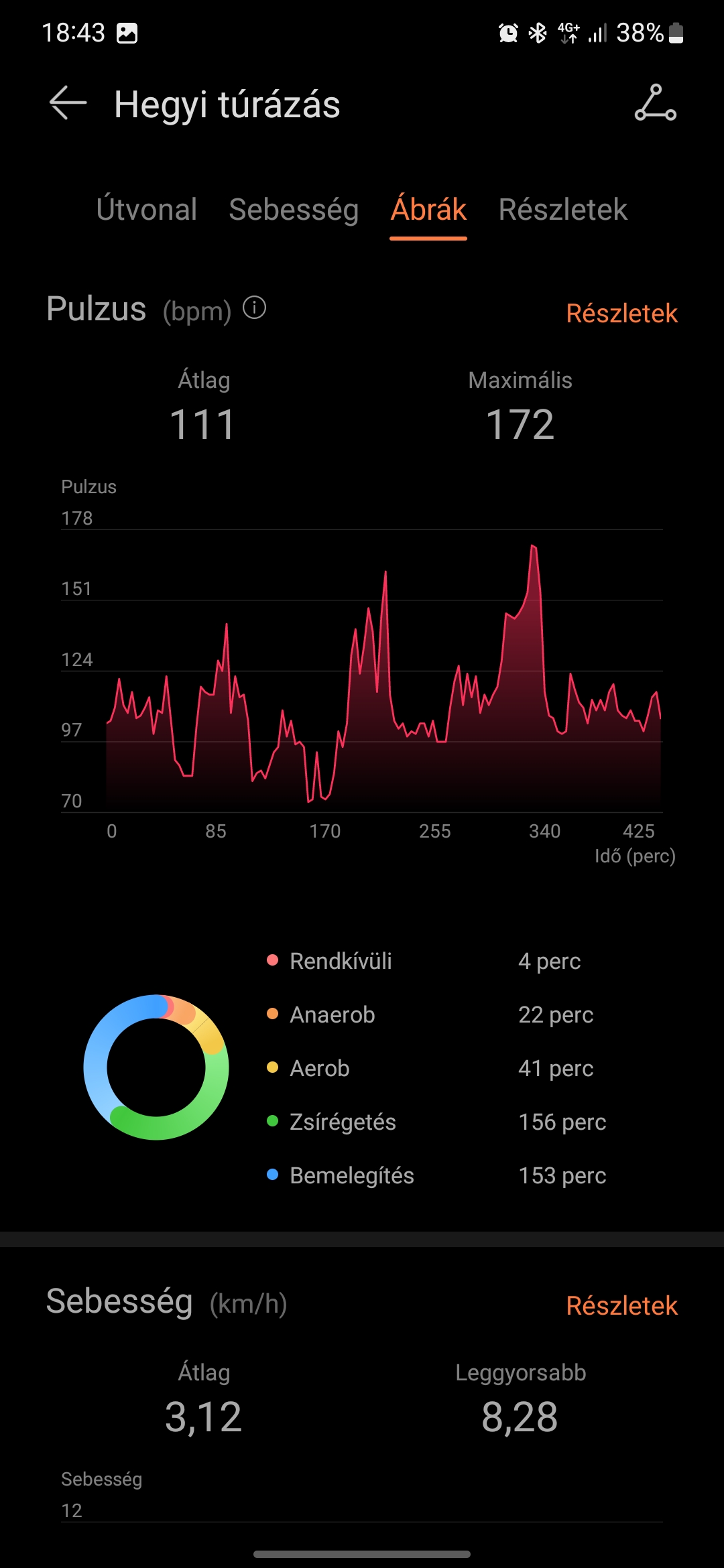This screenshot has height=1568, width=724.
Task: Switch to the Útvonal tab
Action: tap(146, 210)
